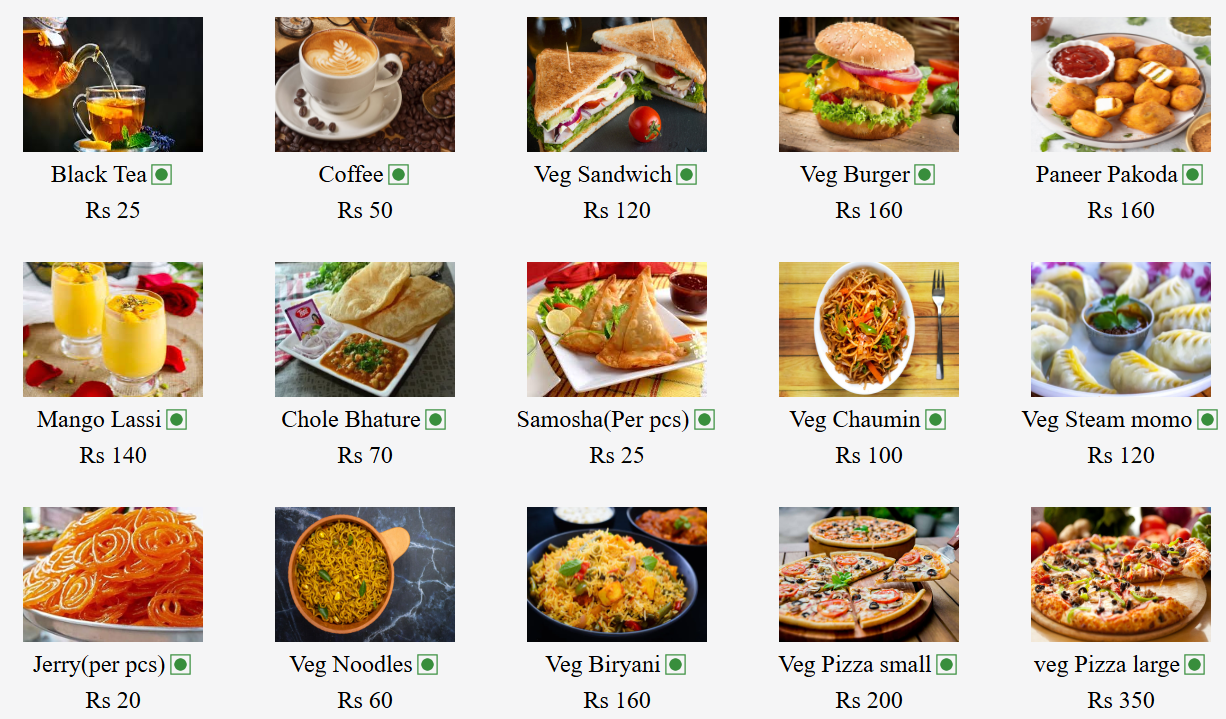The image size is (1226, 719).
Task: Select the Samosha(Per pcs) item
Action: click(616, 330)
